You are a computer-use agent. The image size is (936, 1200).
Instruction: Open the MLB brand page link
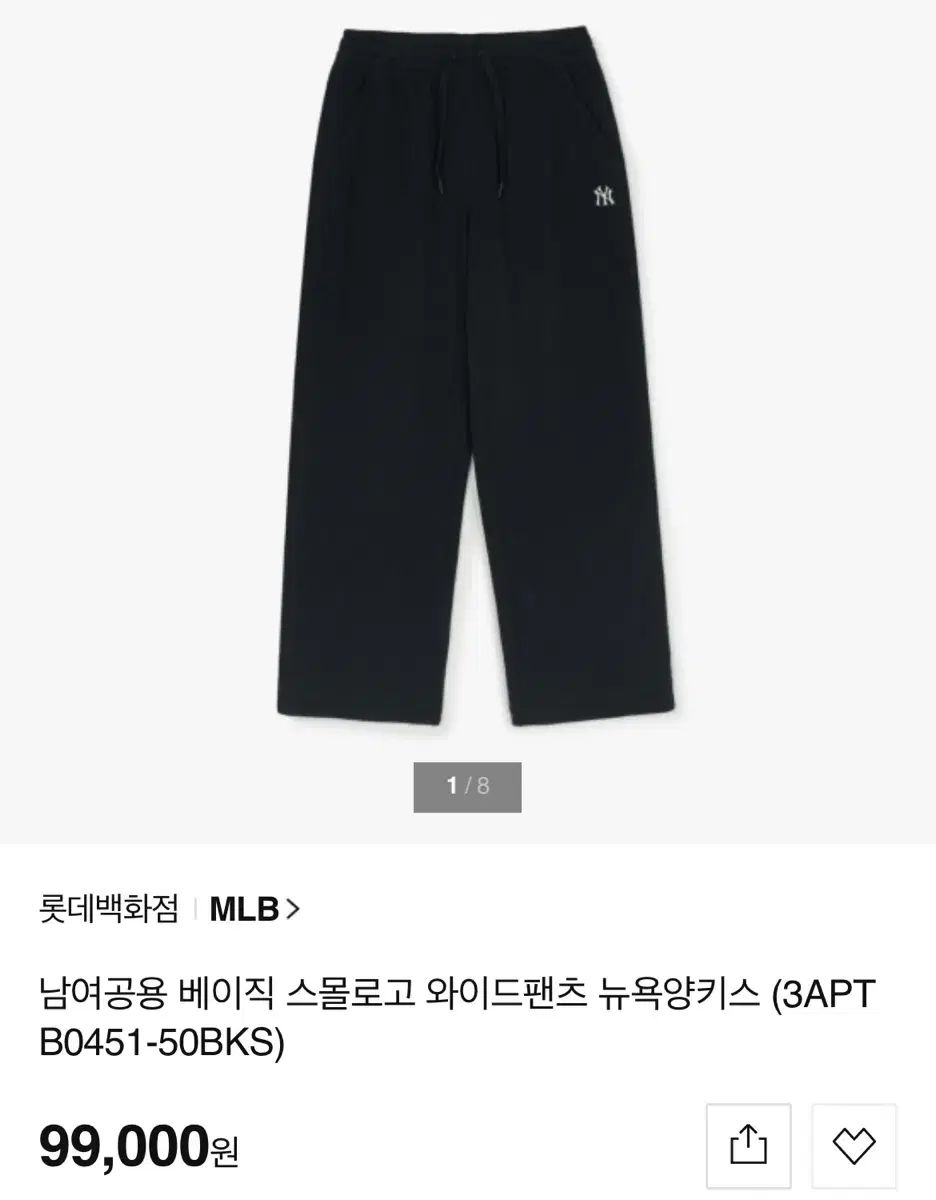pyautogui.click(x=253, y=909)
